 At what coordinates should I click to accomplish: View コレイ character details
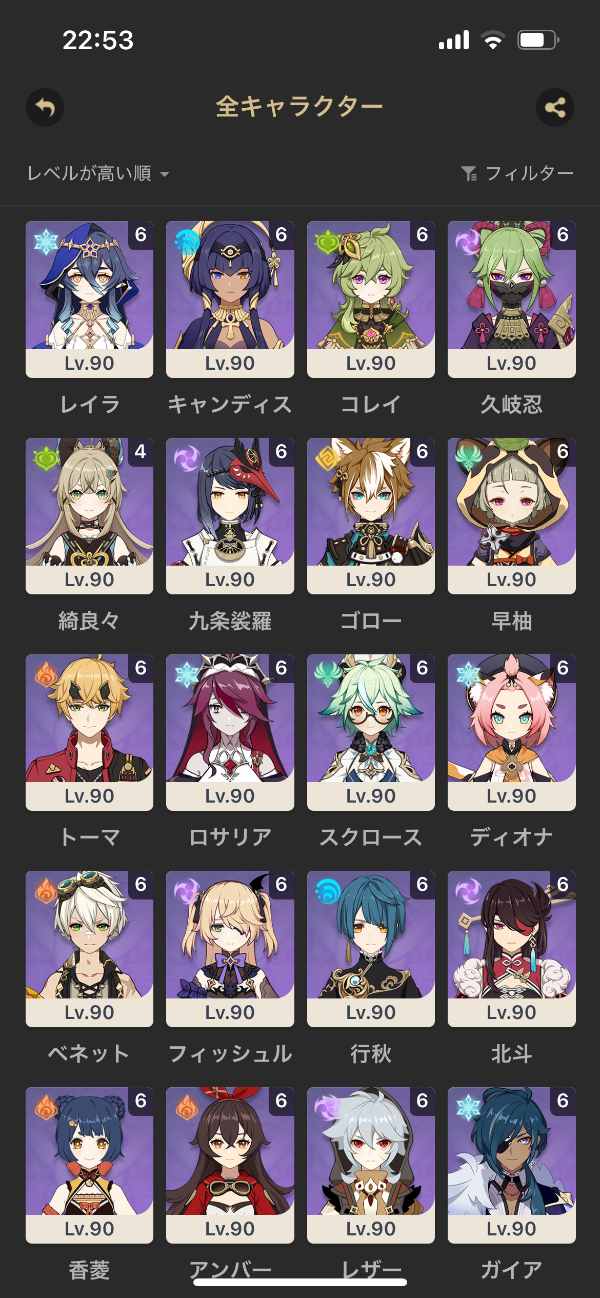[x=371, y=299]
